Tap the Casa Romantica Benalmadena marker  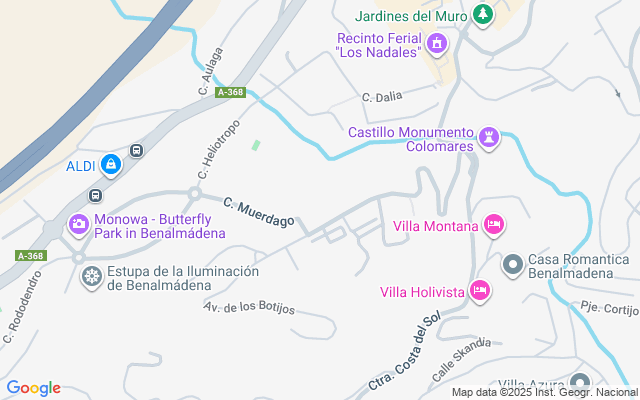[x=512, y=265]
